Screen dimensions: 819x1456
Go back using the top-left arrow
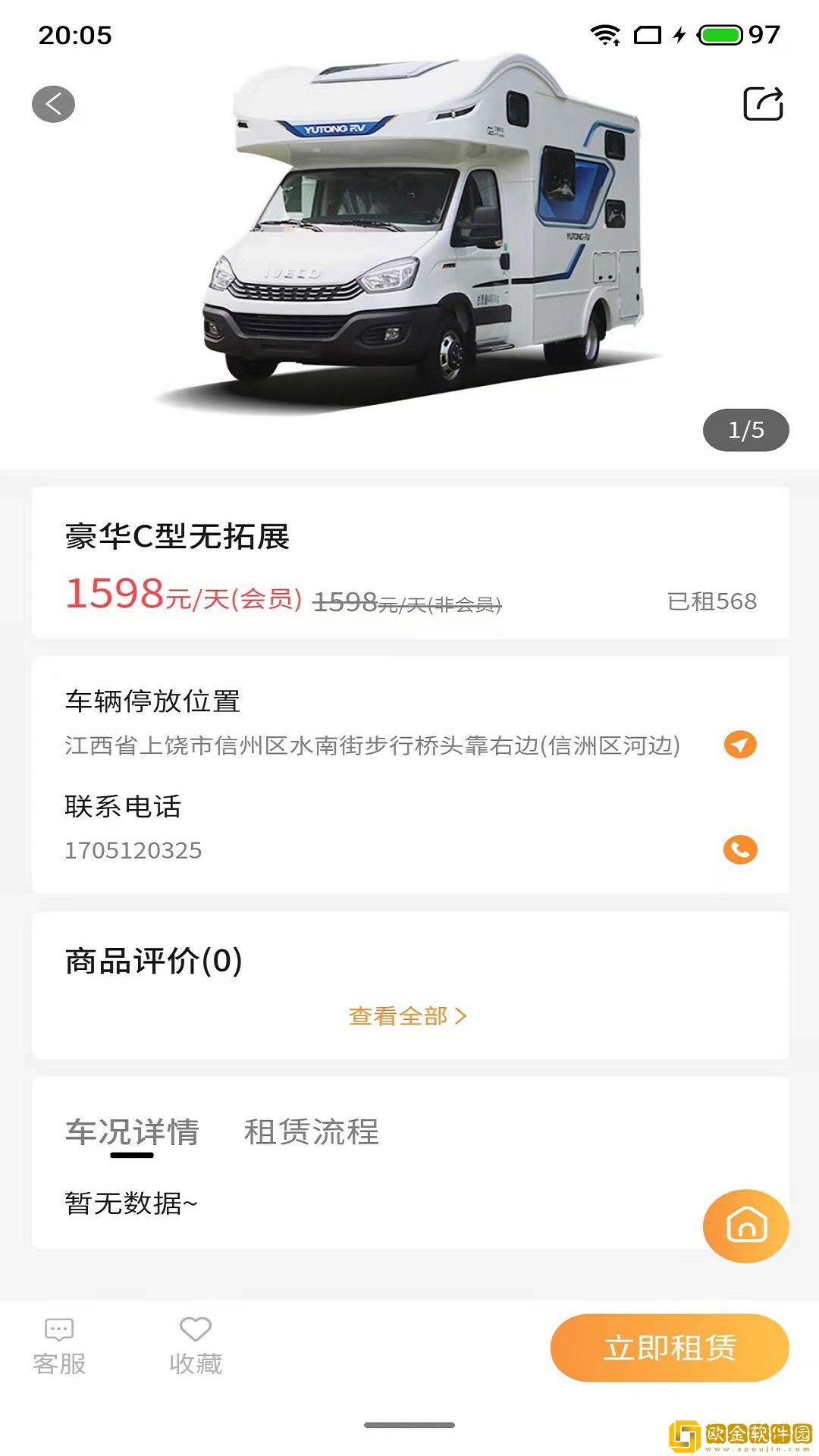(x=53, y=104)
